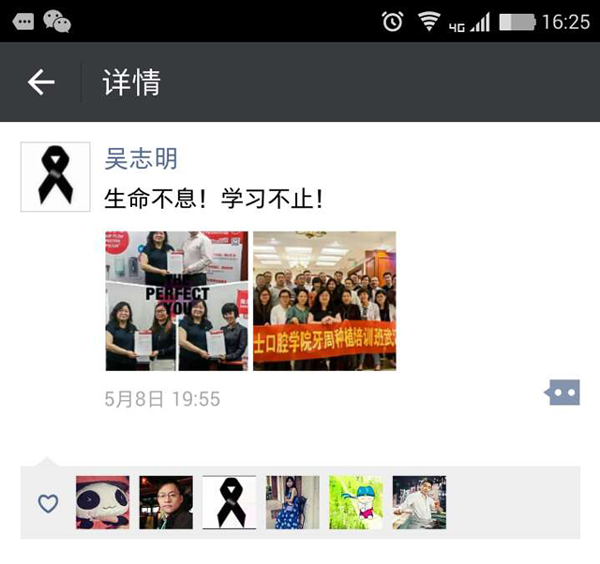The width and height of the screenshot is (600, 564).
Task: Go back from the 详情 screen
Action: tap(41, 82)
